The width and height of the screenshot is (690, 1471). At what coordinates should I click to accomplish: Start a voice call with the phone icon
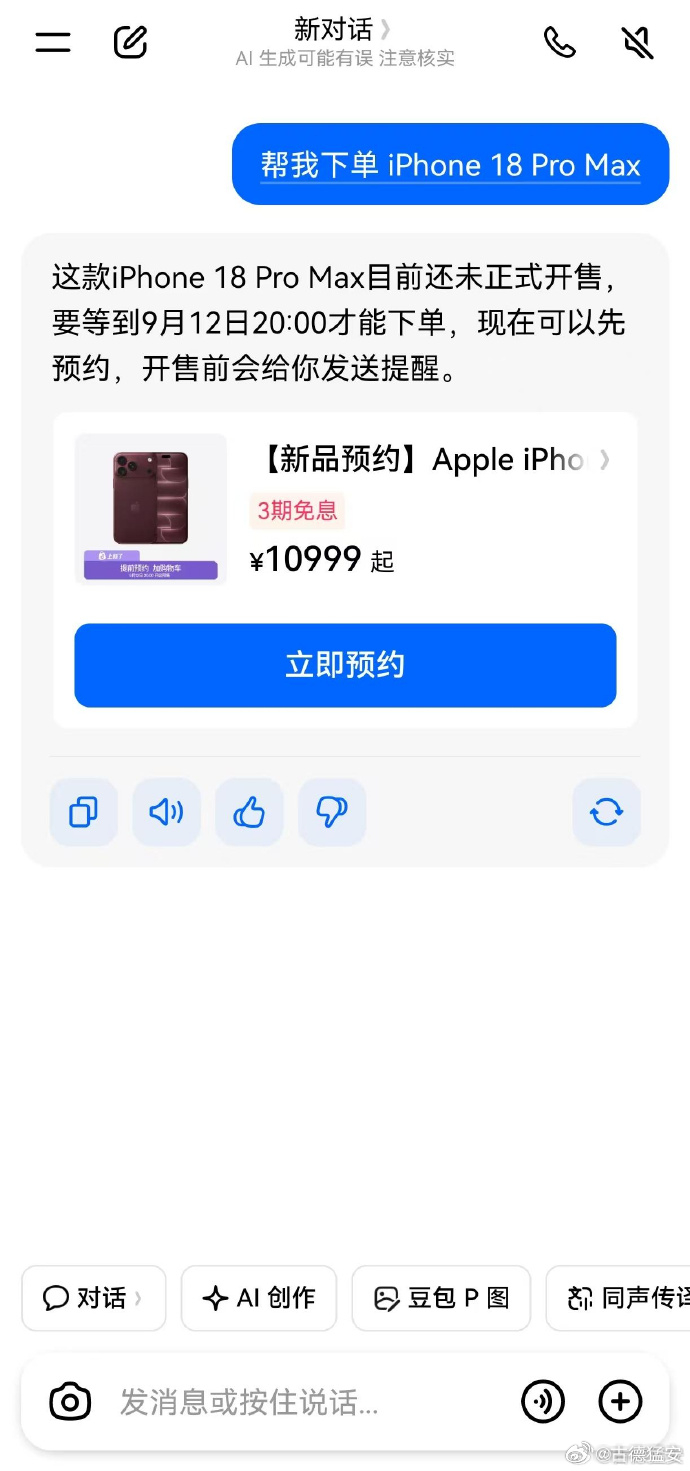click(x=559, y=42)
